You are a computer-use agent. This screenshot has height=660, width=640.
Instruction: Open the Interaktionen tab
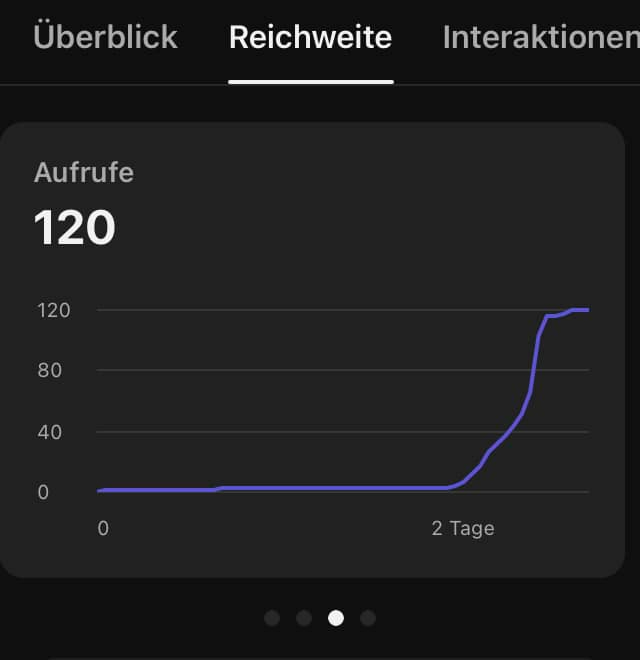point(540,38)
